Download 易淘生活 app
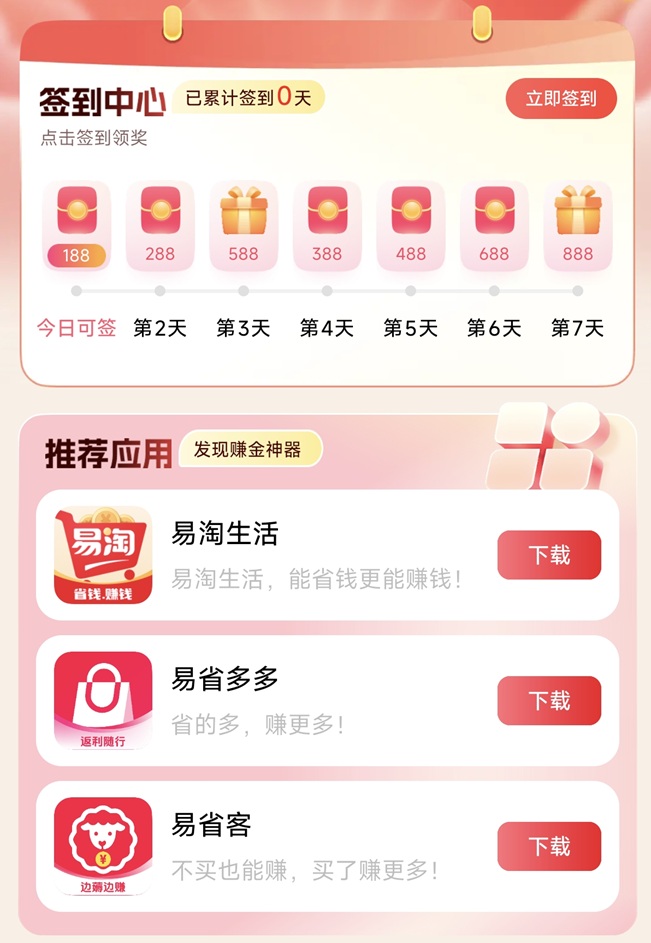 (549, 555)
